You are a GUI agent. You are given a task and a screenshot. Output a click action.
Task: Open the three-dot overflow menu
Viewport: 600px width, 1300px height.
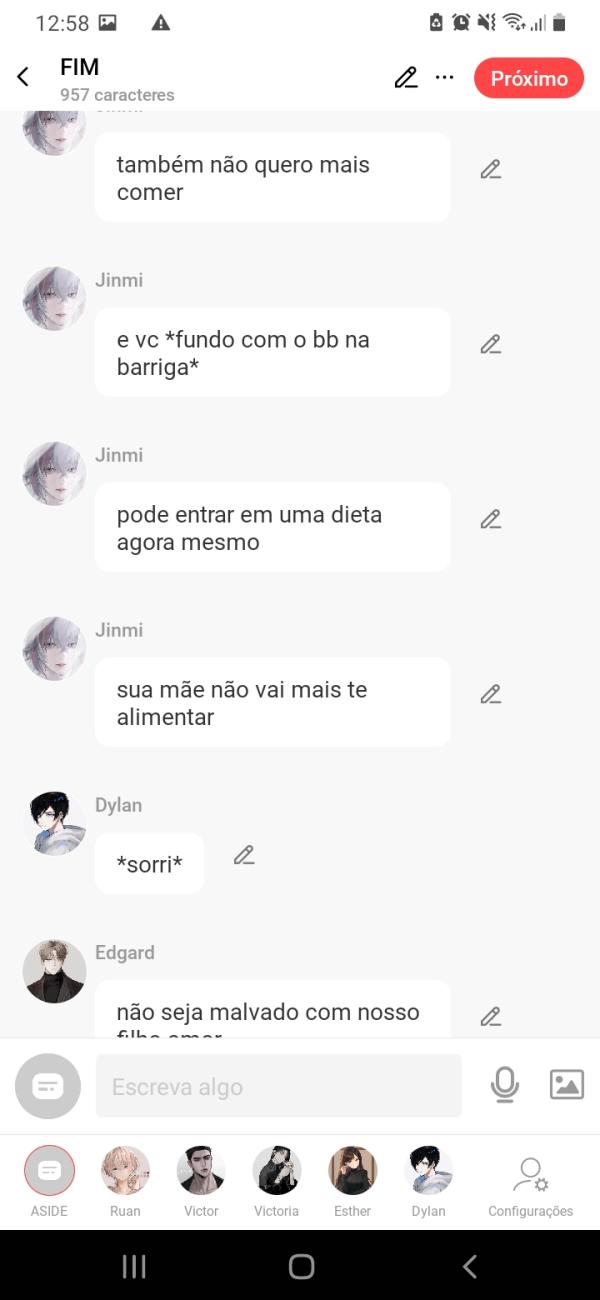445,78
